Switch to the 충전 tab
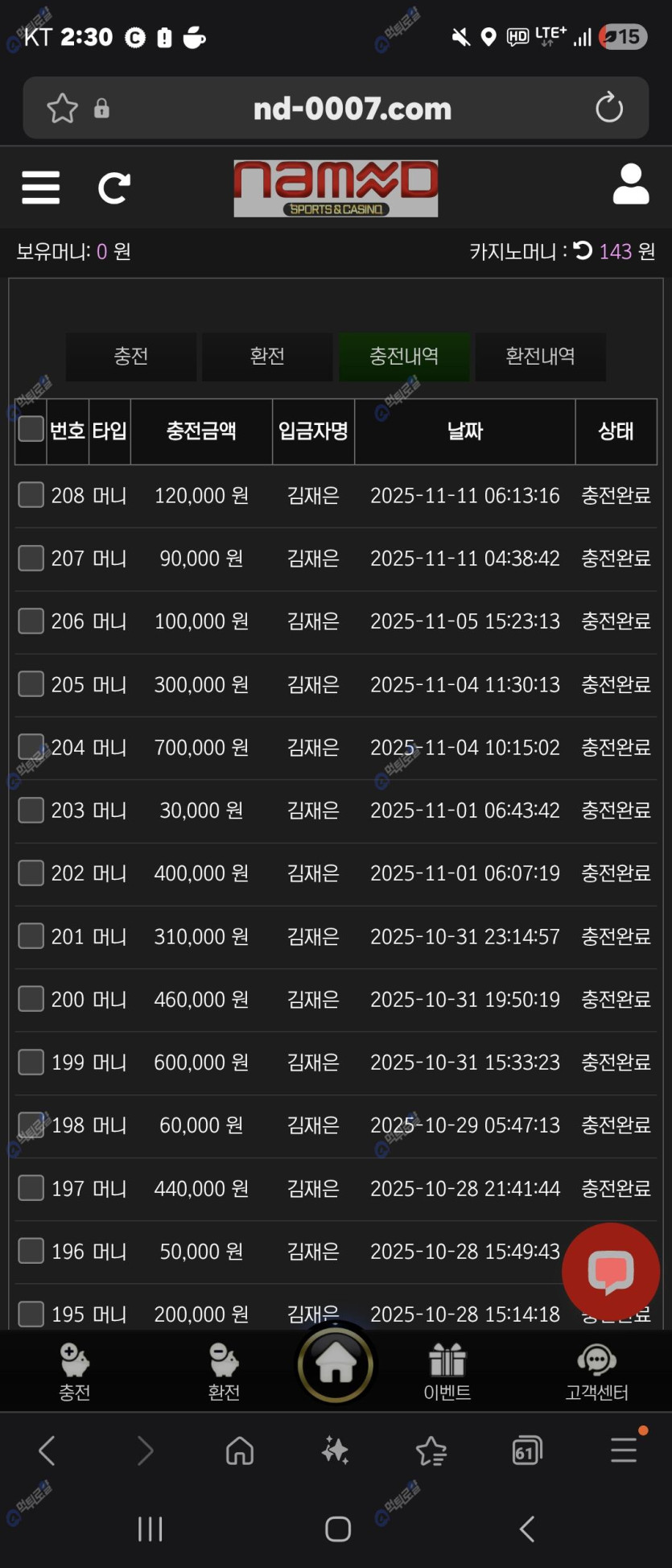672x1568 pixels. click(131, 357)
